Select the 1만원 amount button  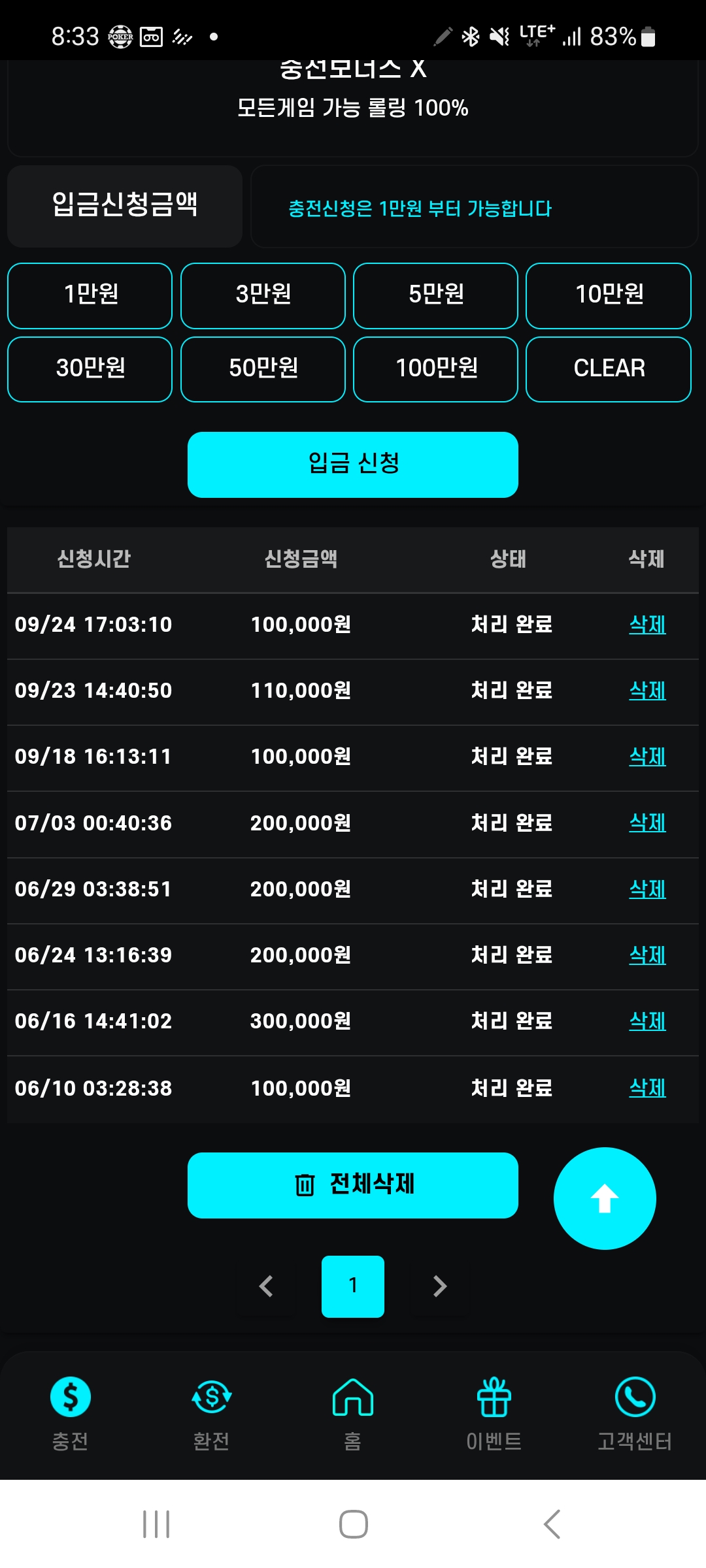pyautogui.click(x=90, y=295)
